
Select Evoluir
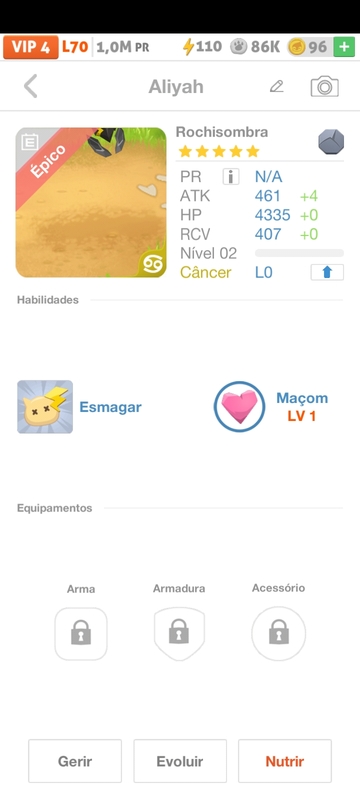coord(180,761)
